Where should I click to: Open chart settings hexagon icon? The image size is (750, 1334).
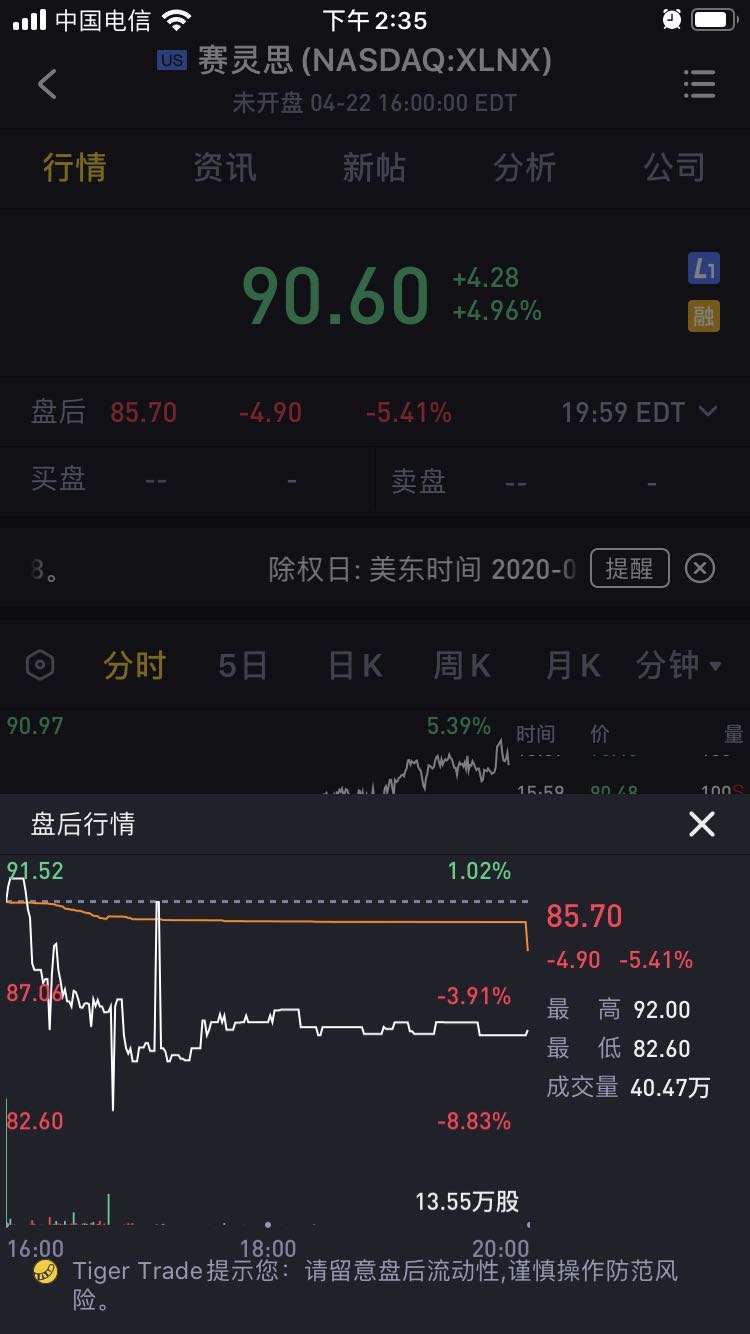point(40,665)
